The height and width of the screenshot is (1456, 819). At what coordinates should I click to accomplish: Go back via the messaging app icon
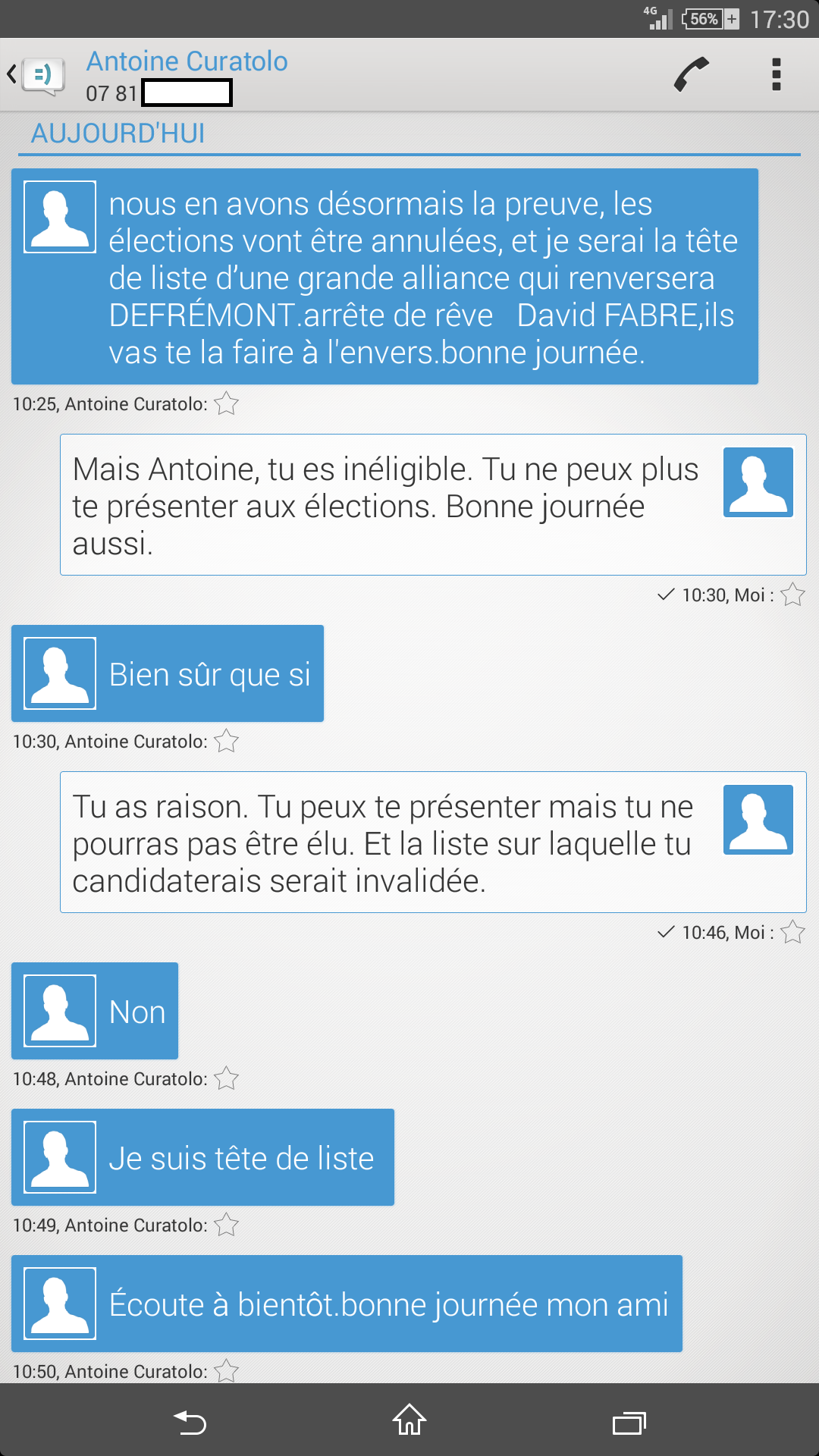[x=39, y=75]
